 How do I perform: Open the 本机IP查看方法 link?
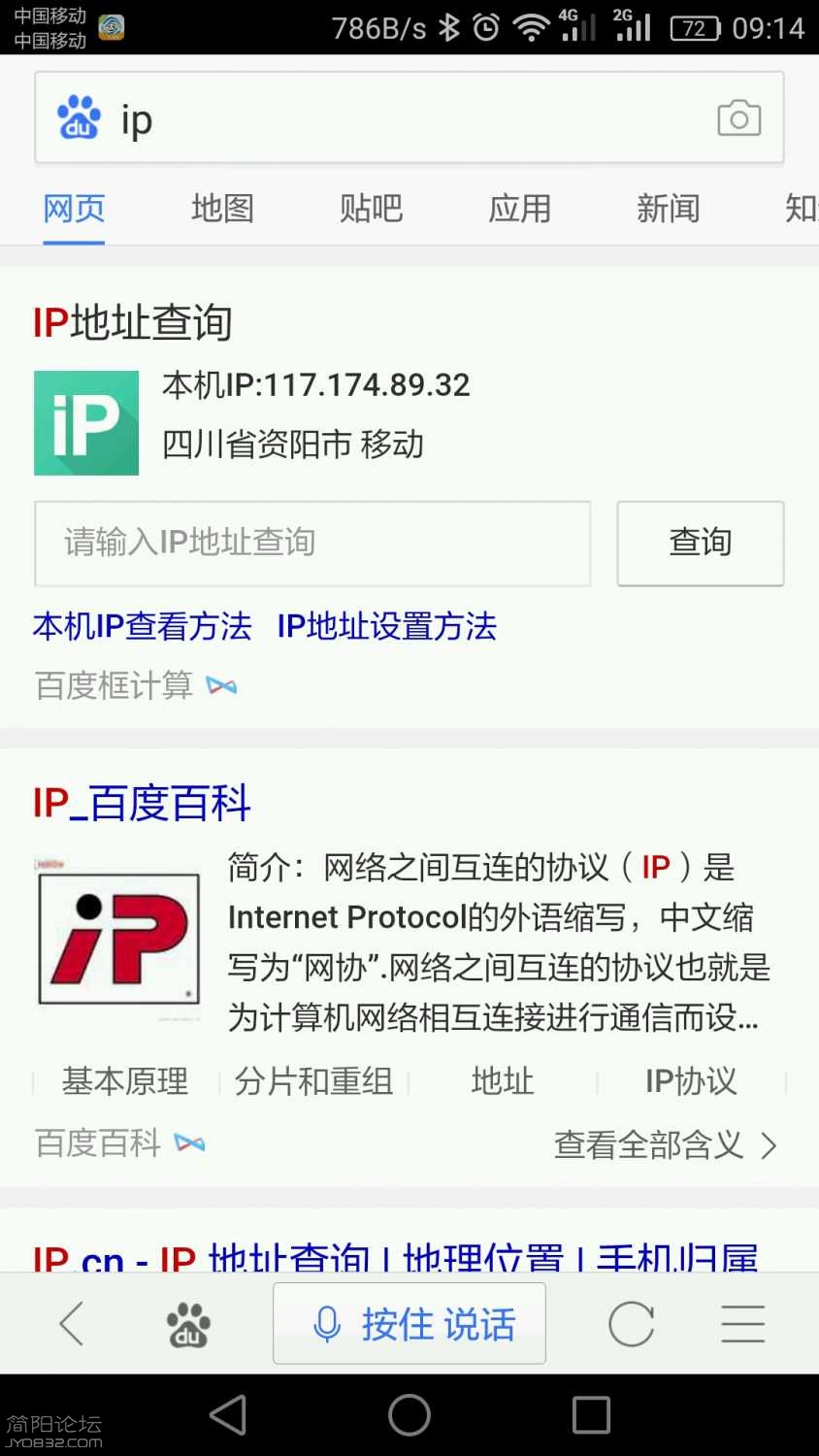pyautogui.click(x=143, y=627)
